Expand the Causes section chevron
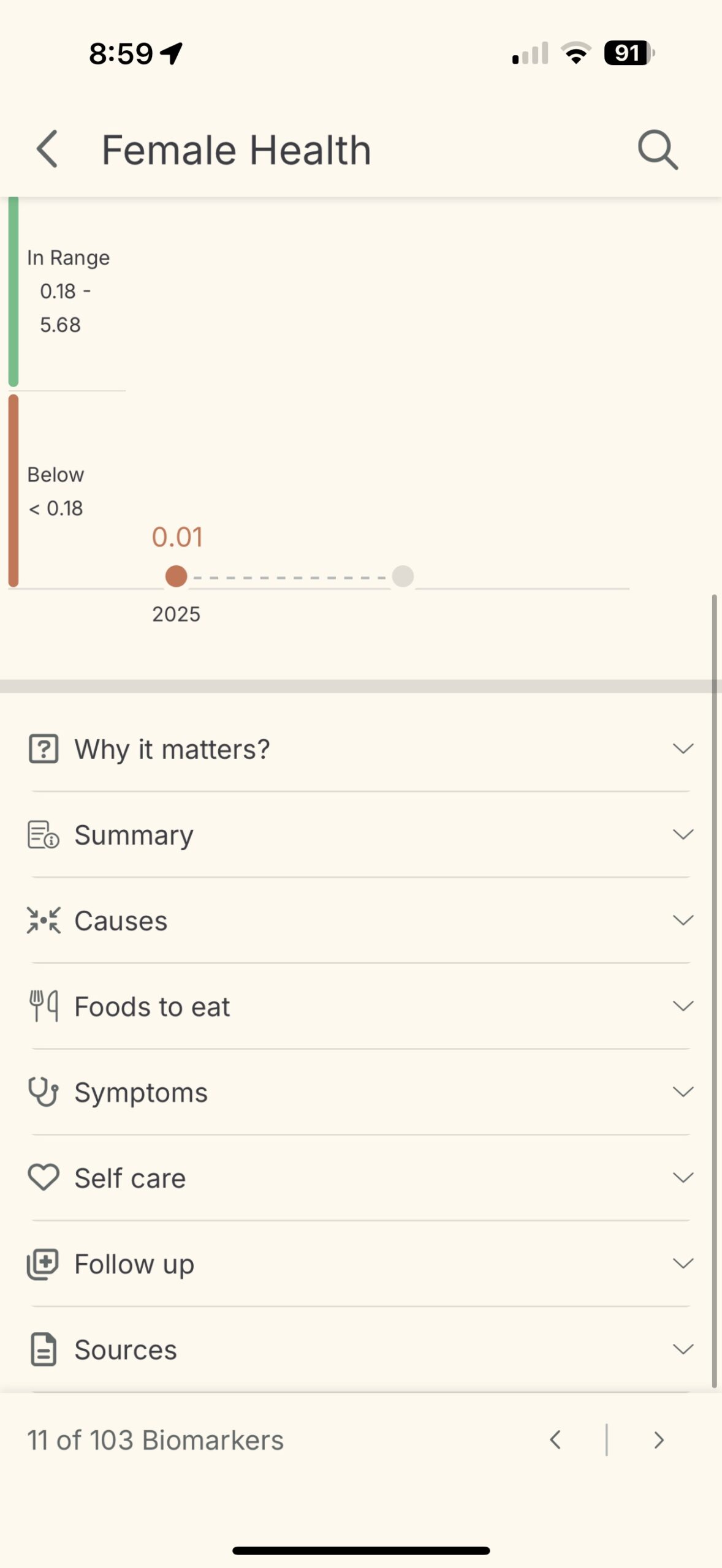Screen dimensions: 722x1568 point(682,920)
